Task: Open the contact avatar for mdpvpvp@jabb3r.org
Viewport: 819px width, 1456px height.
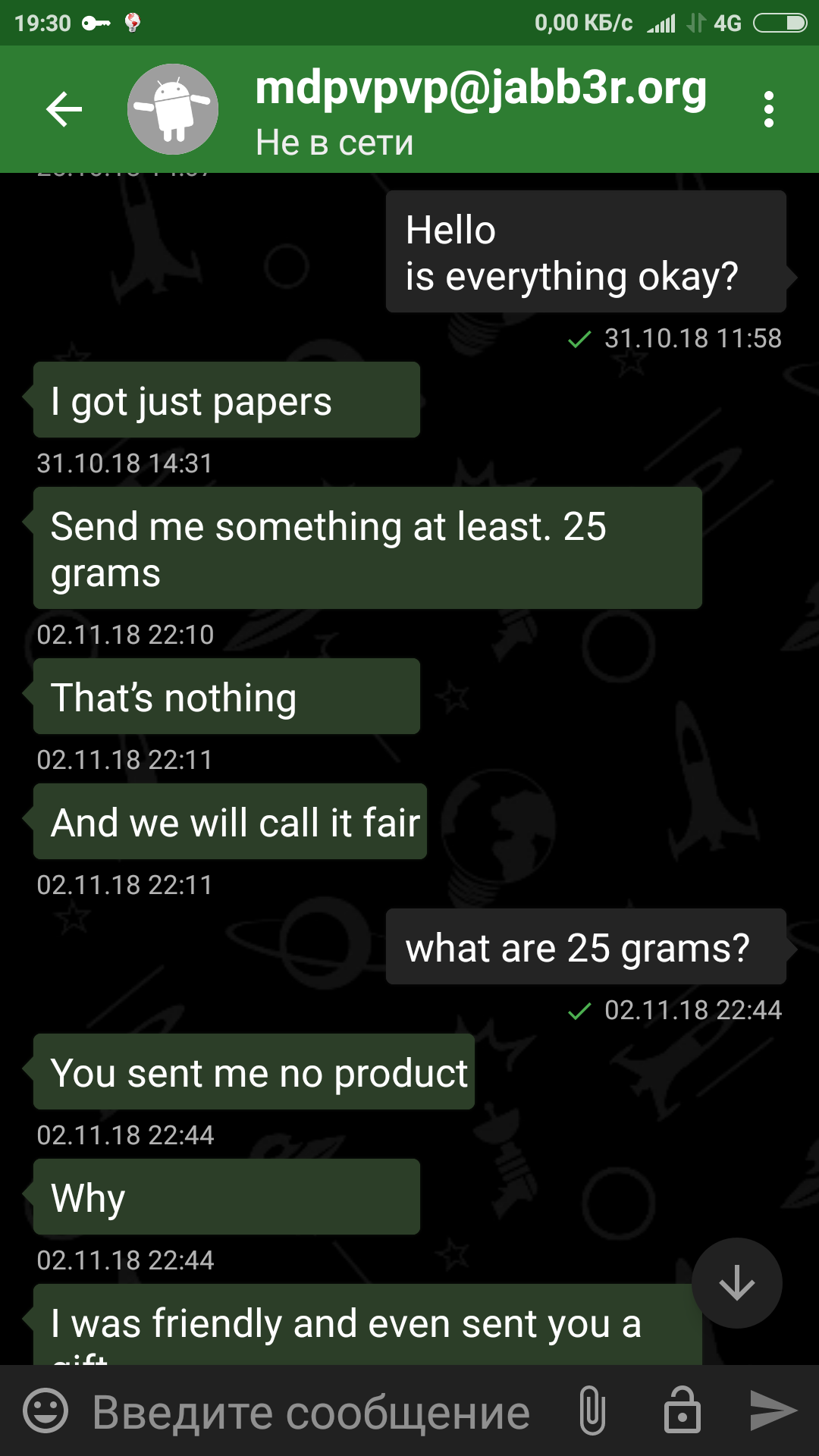Action: point(173,109)
